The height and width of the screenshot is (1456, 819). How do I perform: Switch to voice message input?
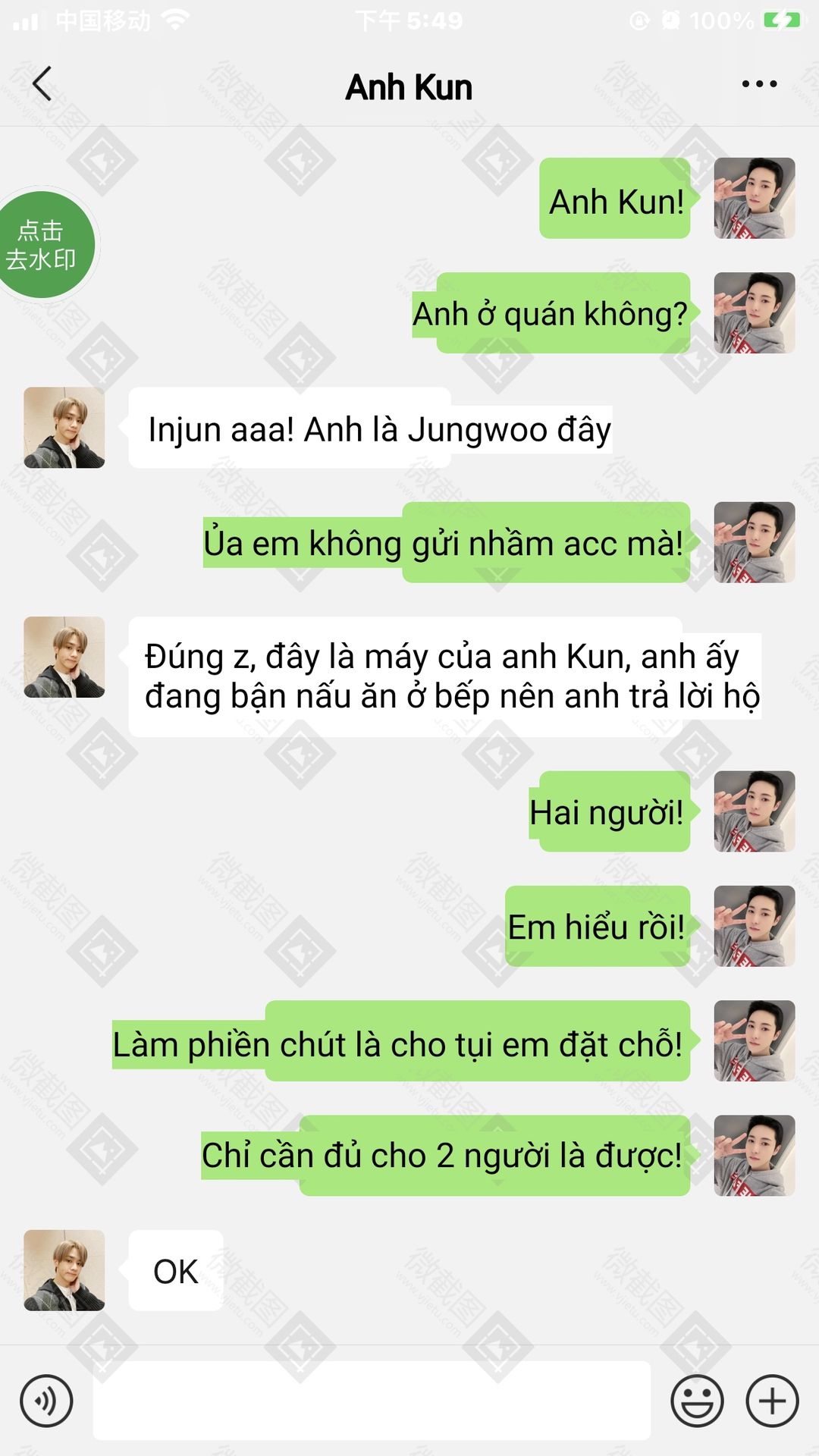(x=46, y=1401)
